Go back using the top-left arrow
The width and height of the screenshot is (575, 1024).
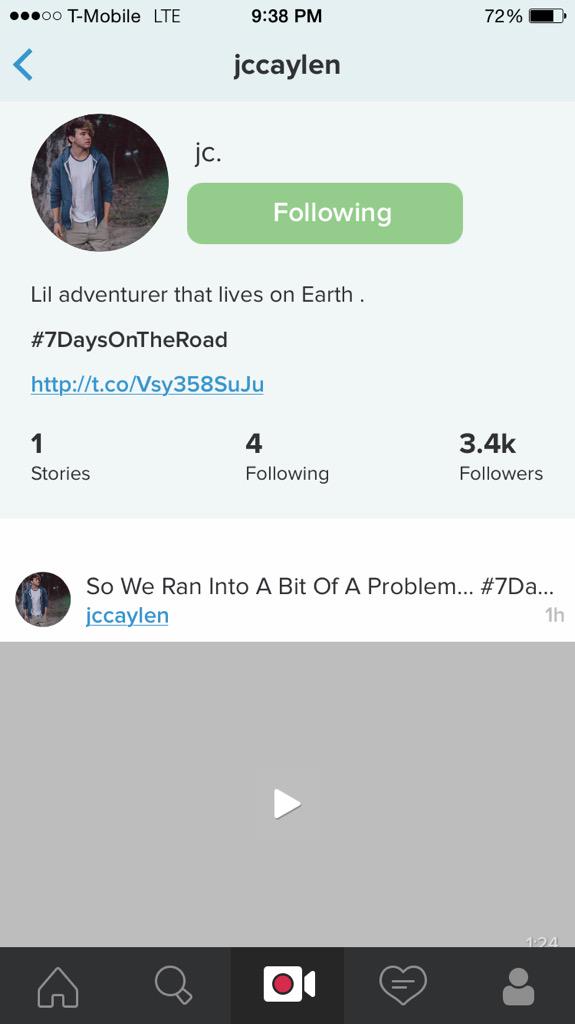23,65
